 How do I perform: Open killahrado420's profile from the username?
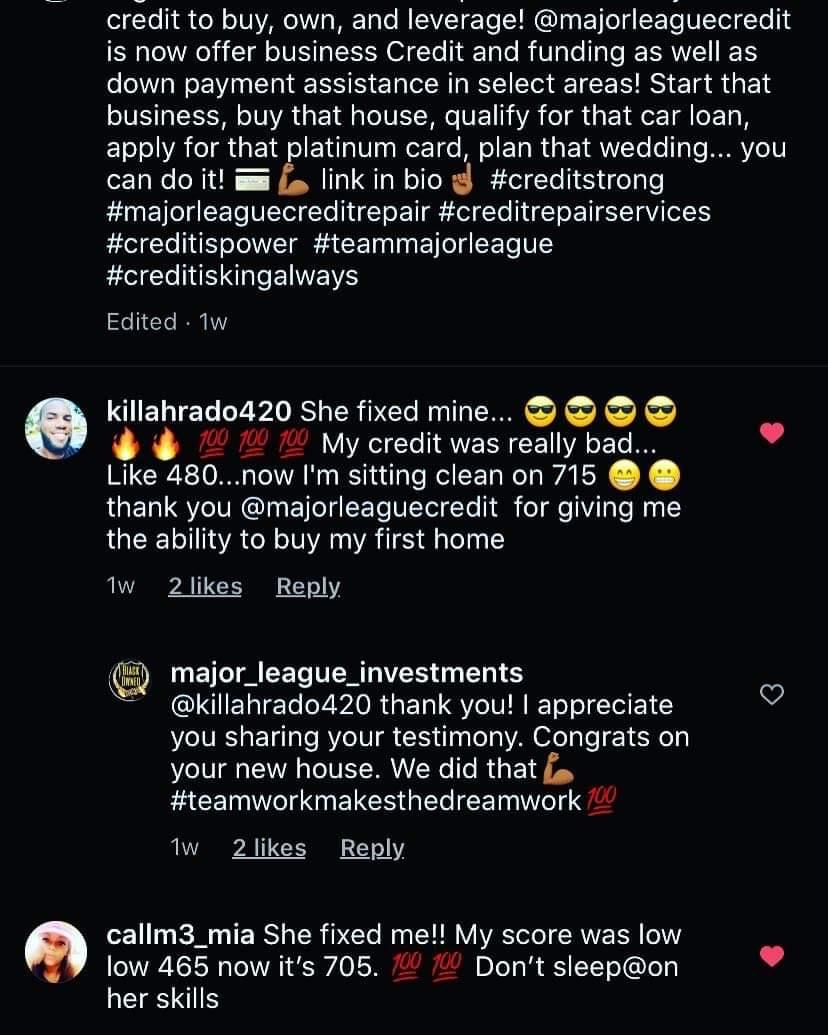click(x=199, y=411)
